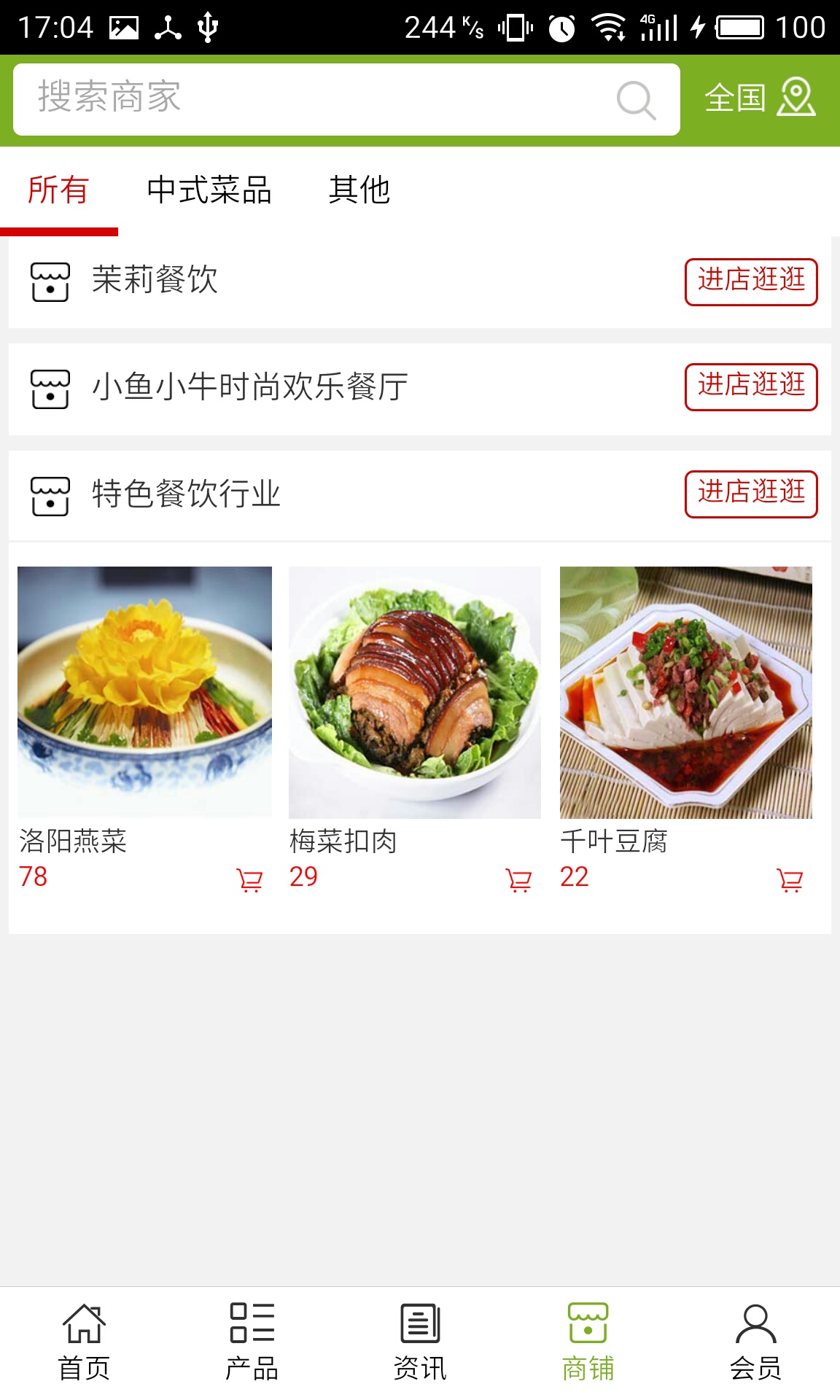Open the 全国 location selector

759,98
